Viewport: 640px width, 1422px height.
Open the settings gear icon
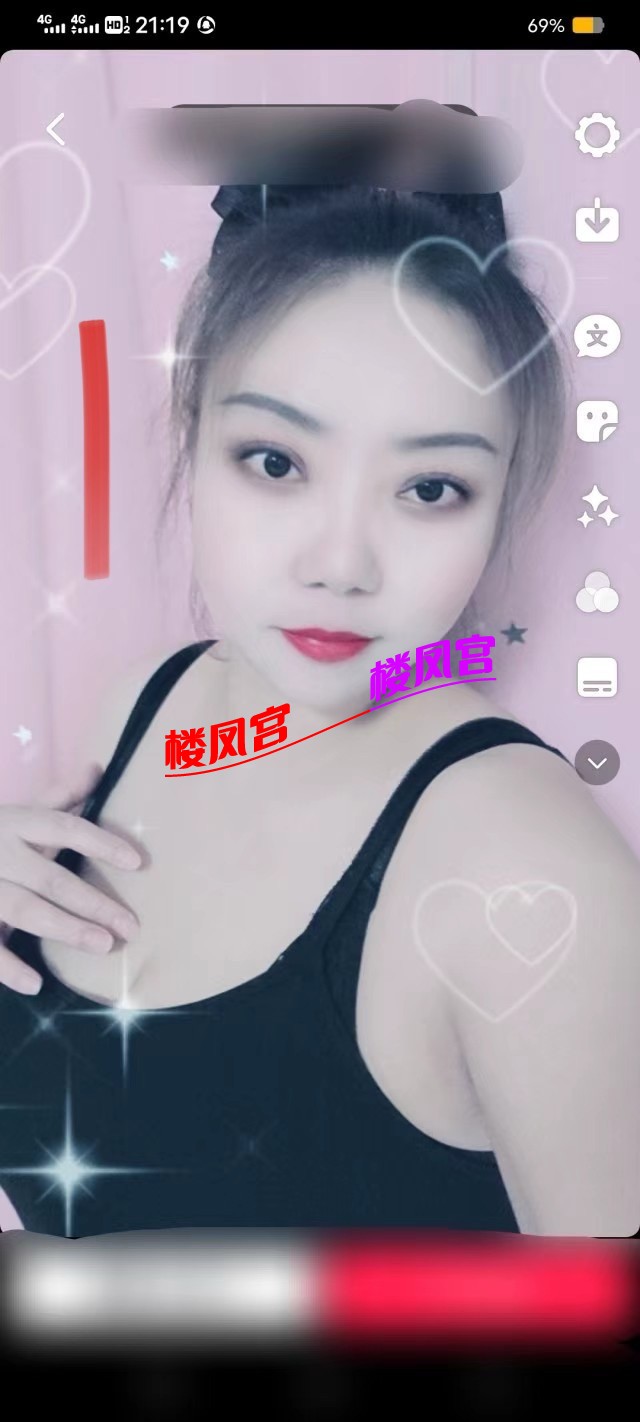pyautogui.click(x=597, y=135)
